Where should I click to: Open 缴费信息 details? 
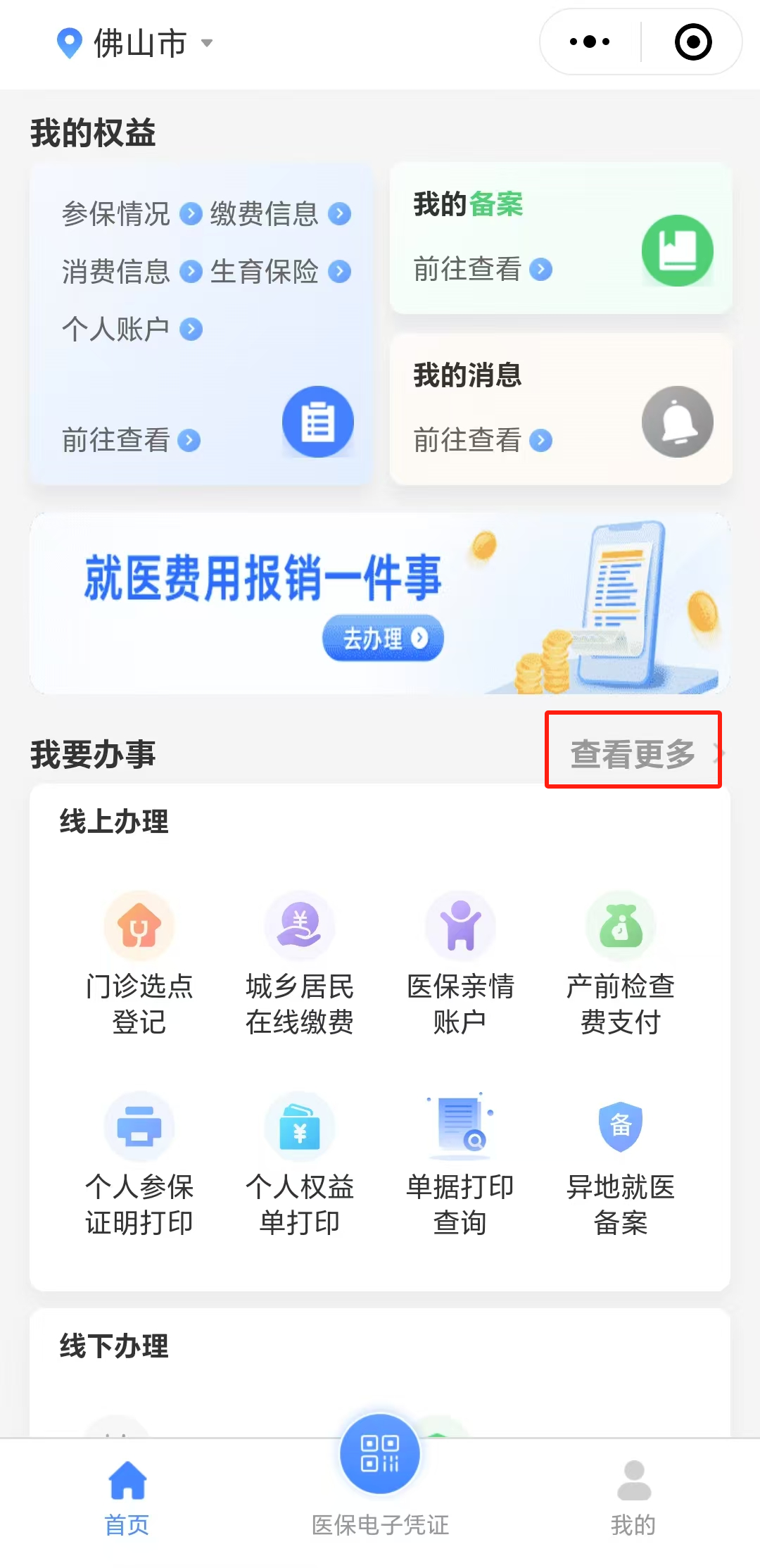280,214
